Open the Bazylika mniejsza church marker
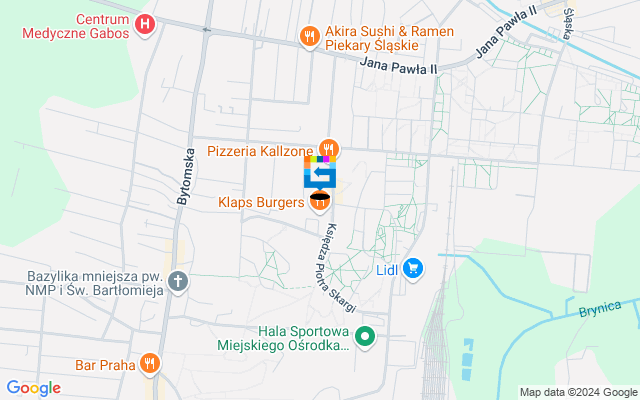Screen dimensions: 640x400 [178, 280]
